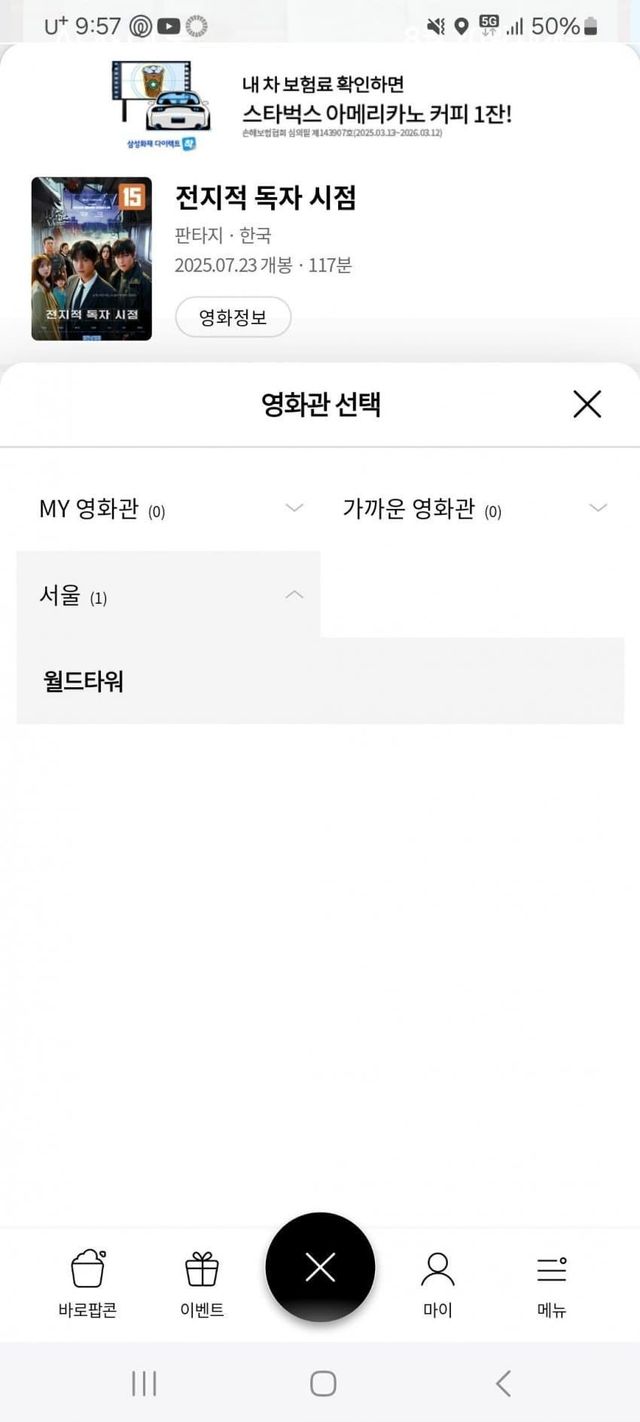Expand the 가까운 영화관 section

(x=472, y=508)
